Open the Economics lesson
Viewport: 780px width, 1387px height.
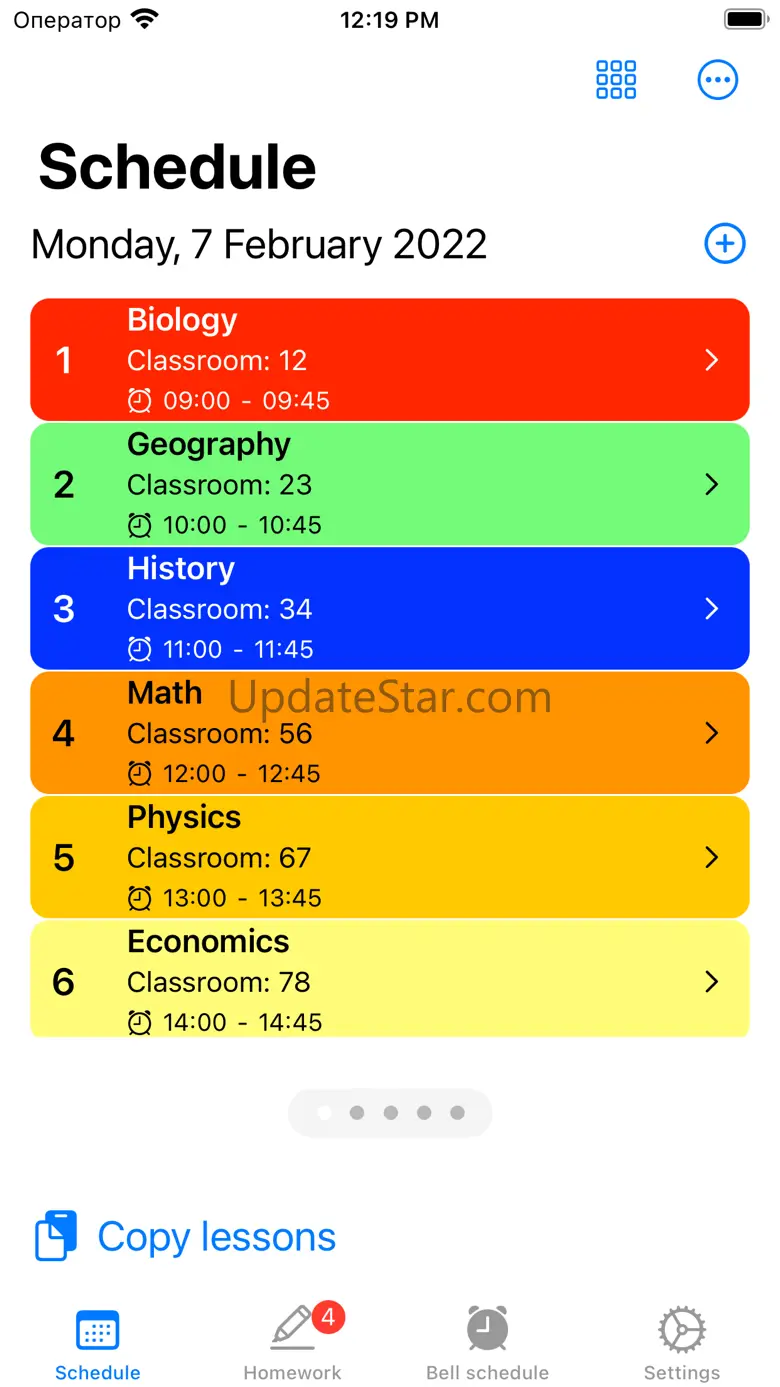[390, 980]
